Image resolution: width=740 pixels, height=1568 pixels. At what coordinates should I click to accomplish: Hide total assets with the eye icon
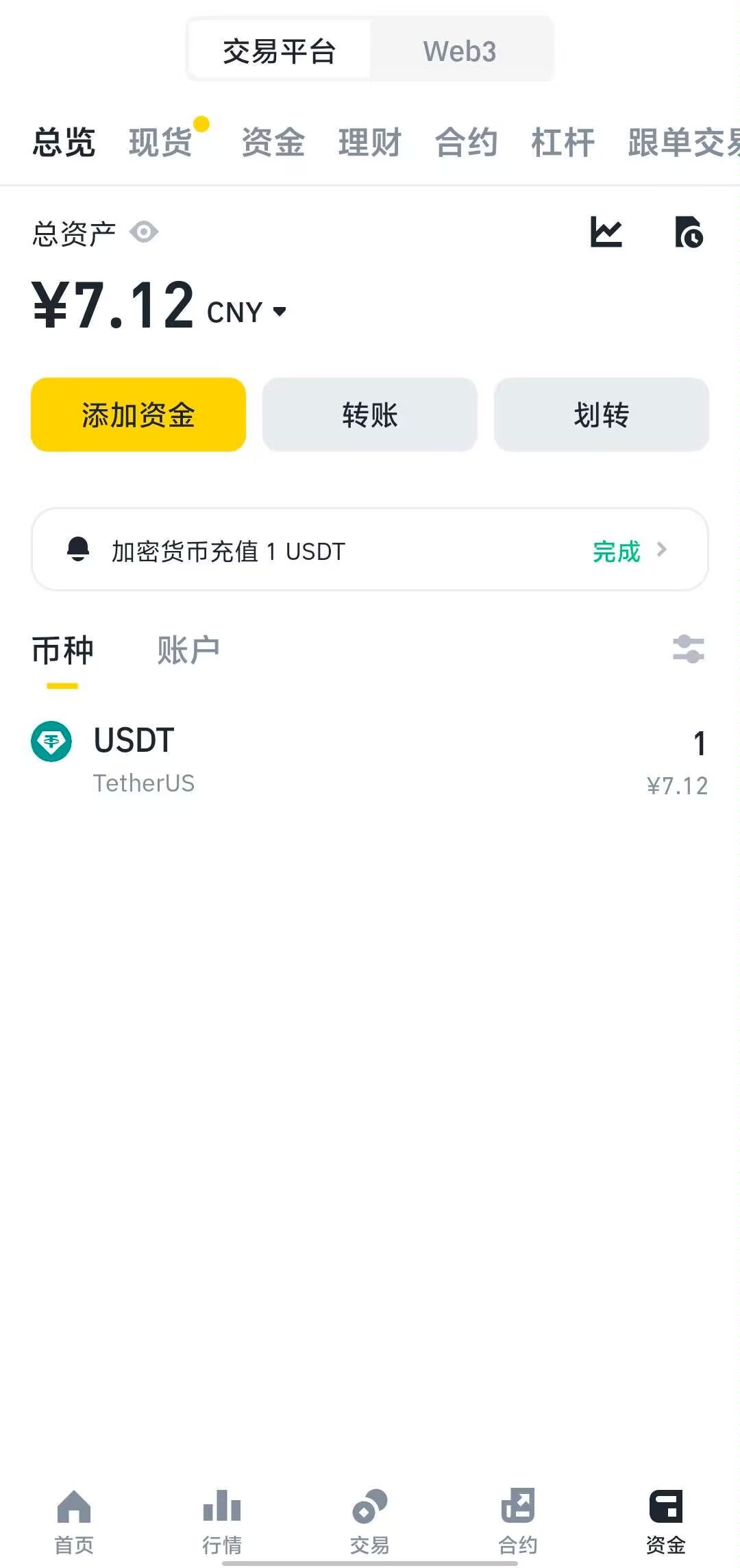coord(144,232)
